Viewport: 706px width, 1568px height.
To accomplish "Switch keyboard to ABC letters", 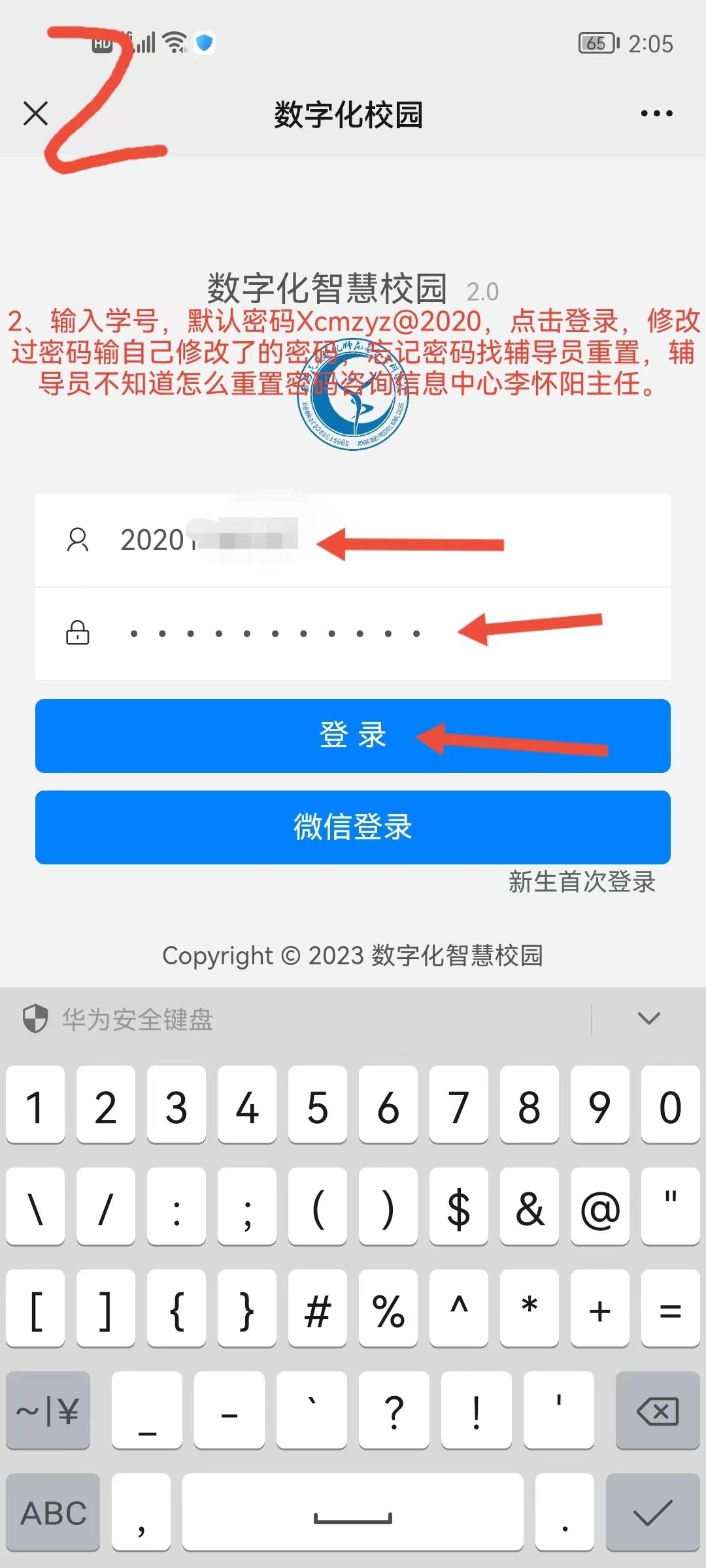I will (x=54, y=1513).
